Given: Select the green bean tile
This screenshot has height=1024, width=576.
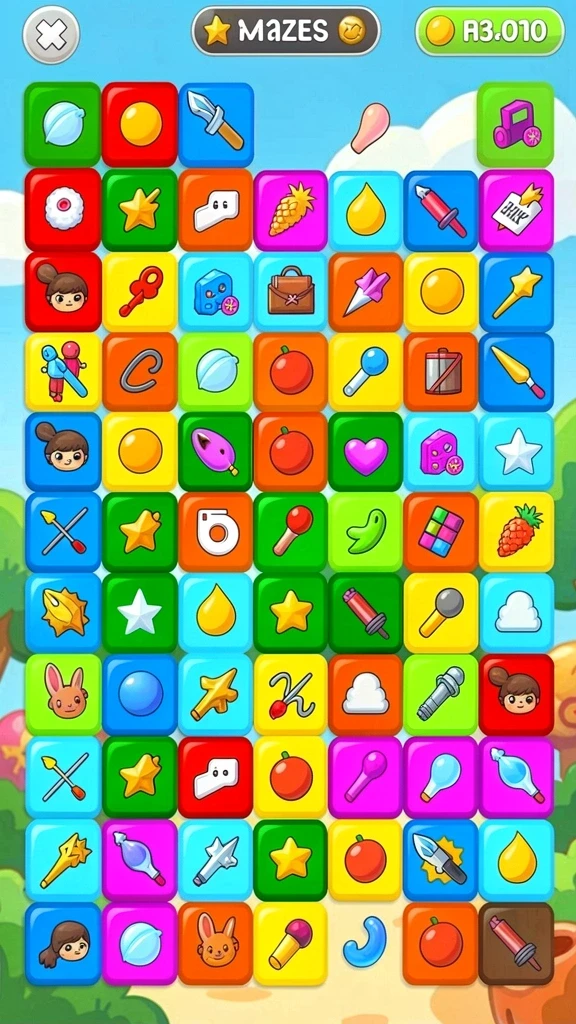Looking at the screenshot, I should pos(366,532).
